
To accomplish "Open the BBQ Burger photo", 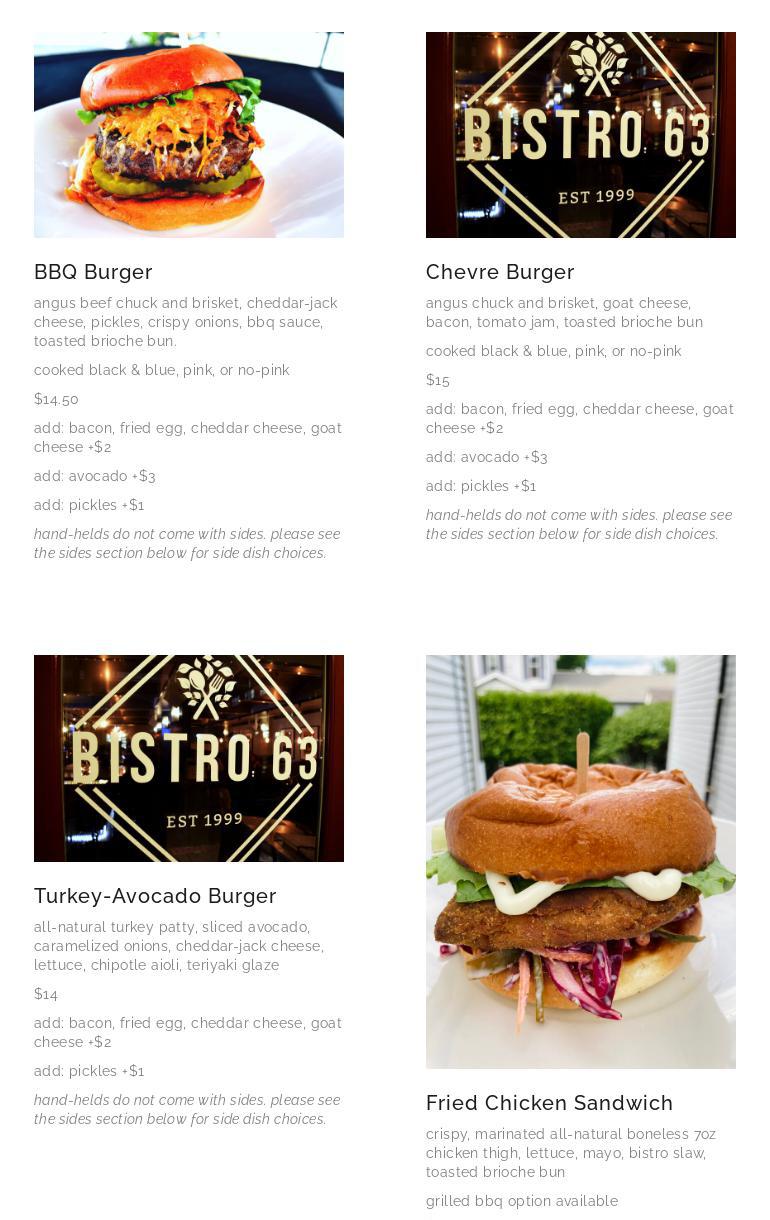I will (x=189, y=135).
